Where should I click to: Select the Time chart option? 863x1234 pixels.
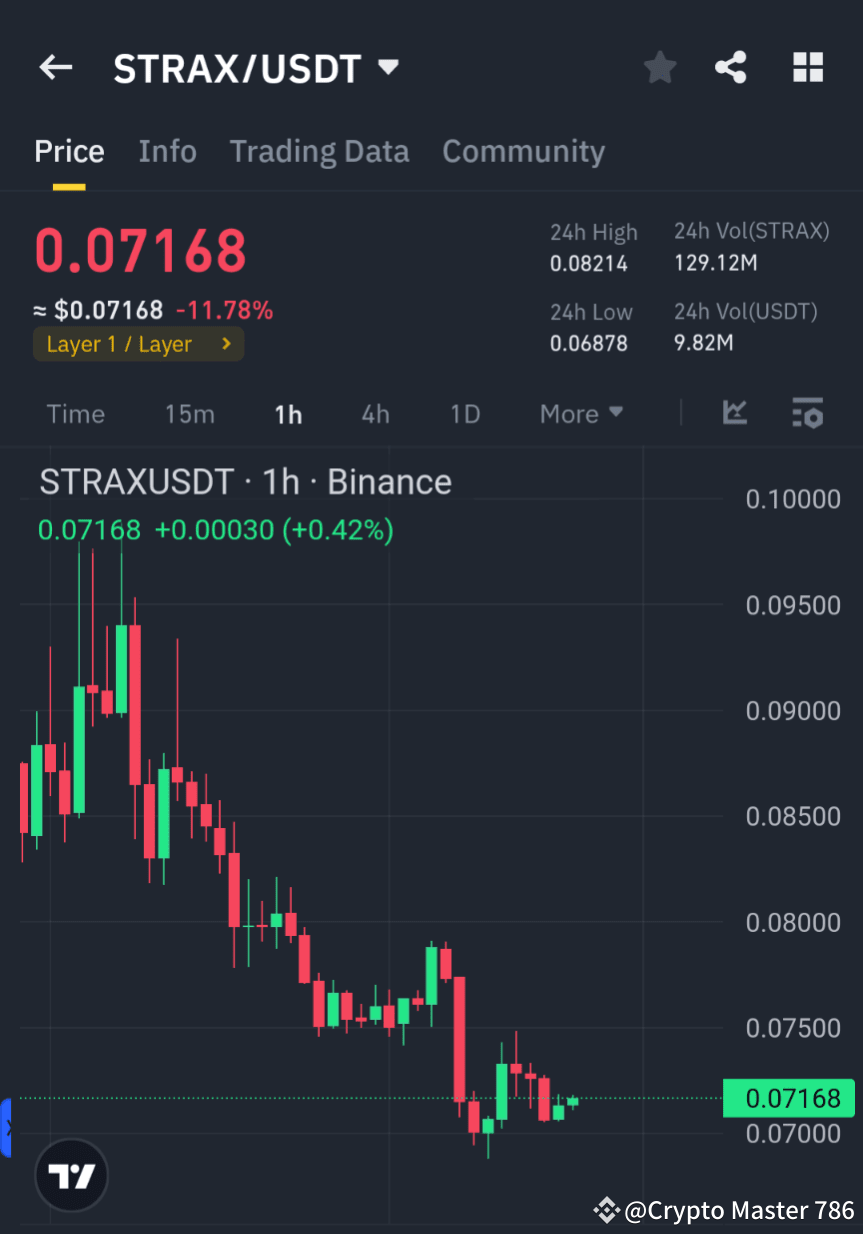click(x=75, y=413)
